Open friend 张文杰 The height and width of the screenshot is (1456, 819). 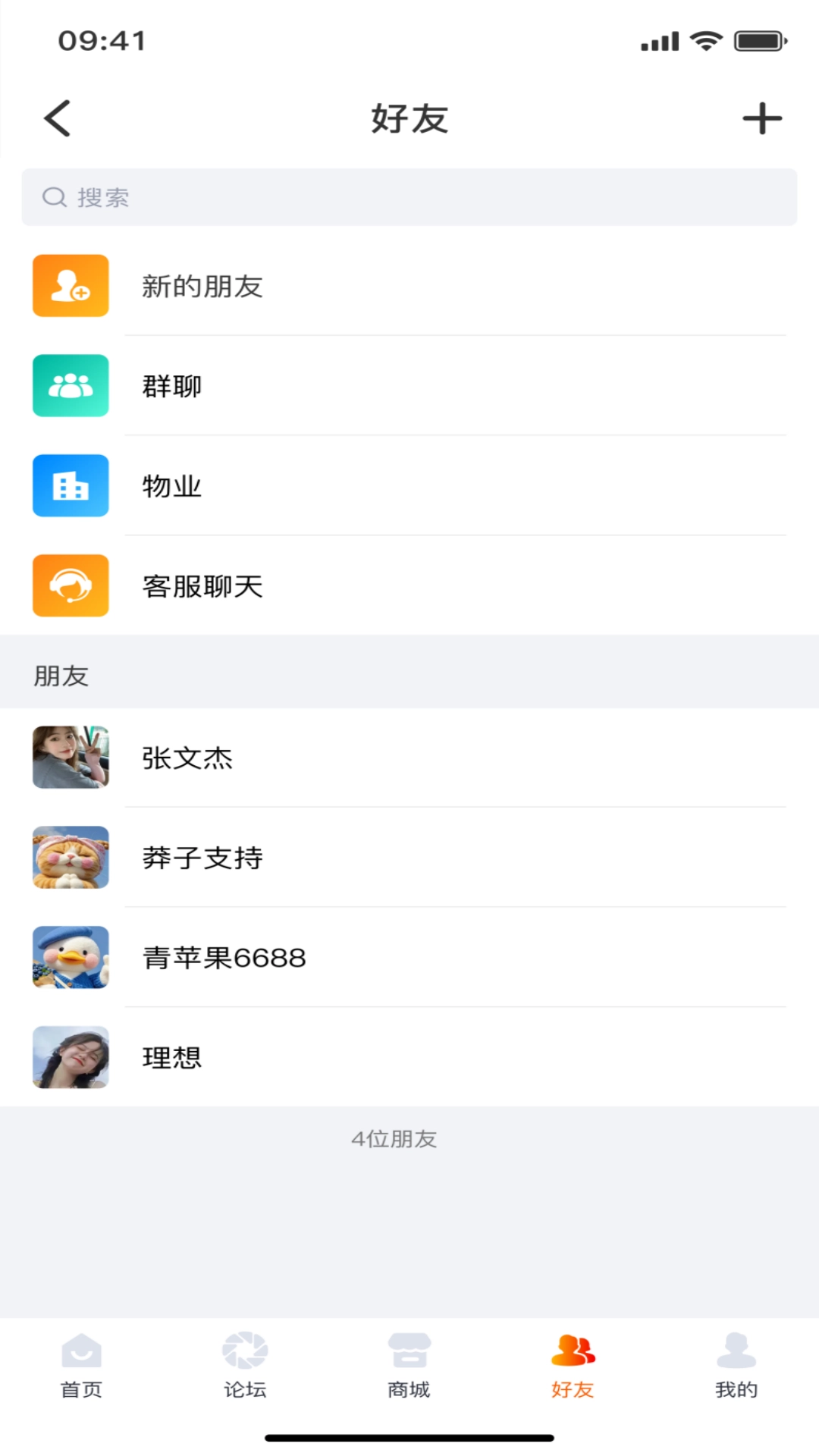click(x=409, y=758)
